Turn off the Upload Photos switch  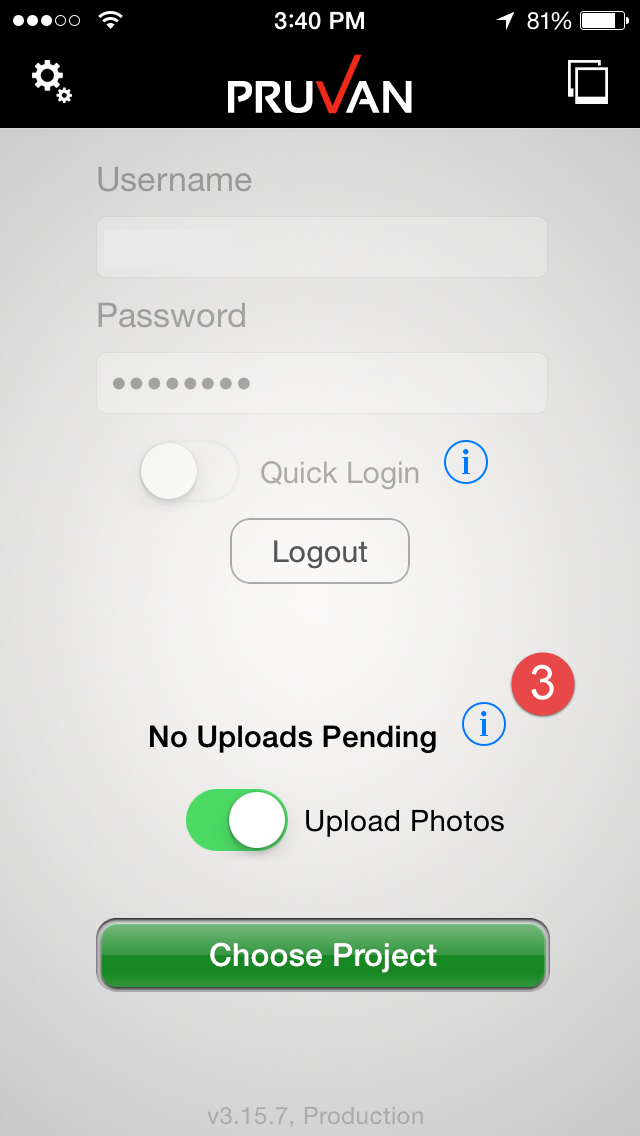point(236,820)
